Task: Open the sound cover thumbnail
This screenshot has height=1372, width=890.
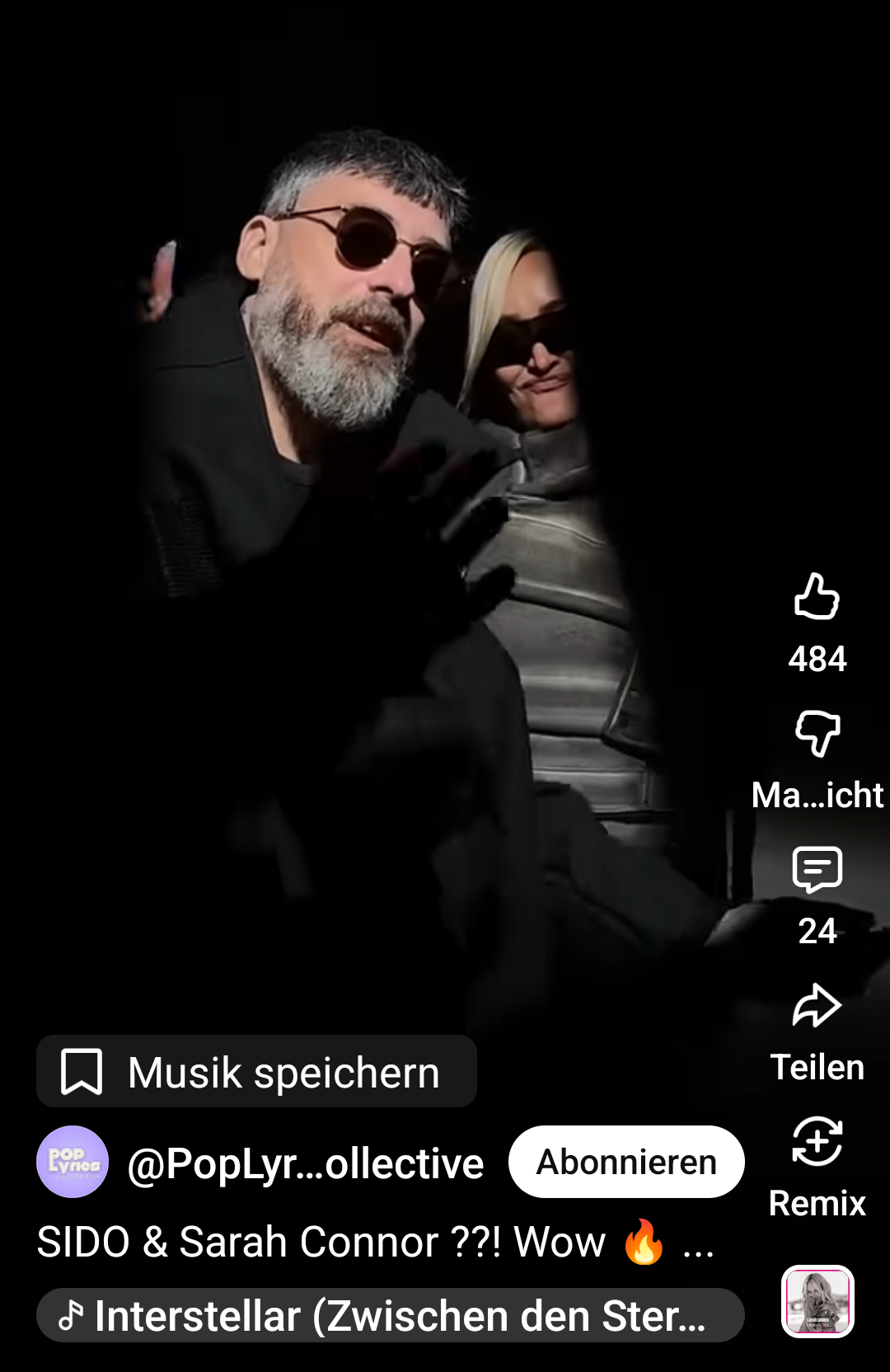Action: [817, 1301]
